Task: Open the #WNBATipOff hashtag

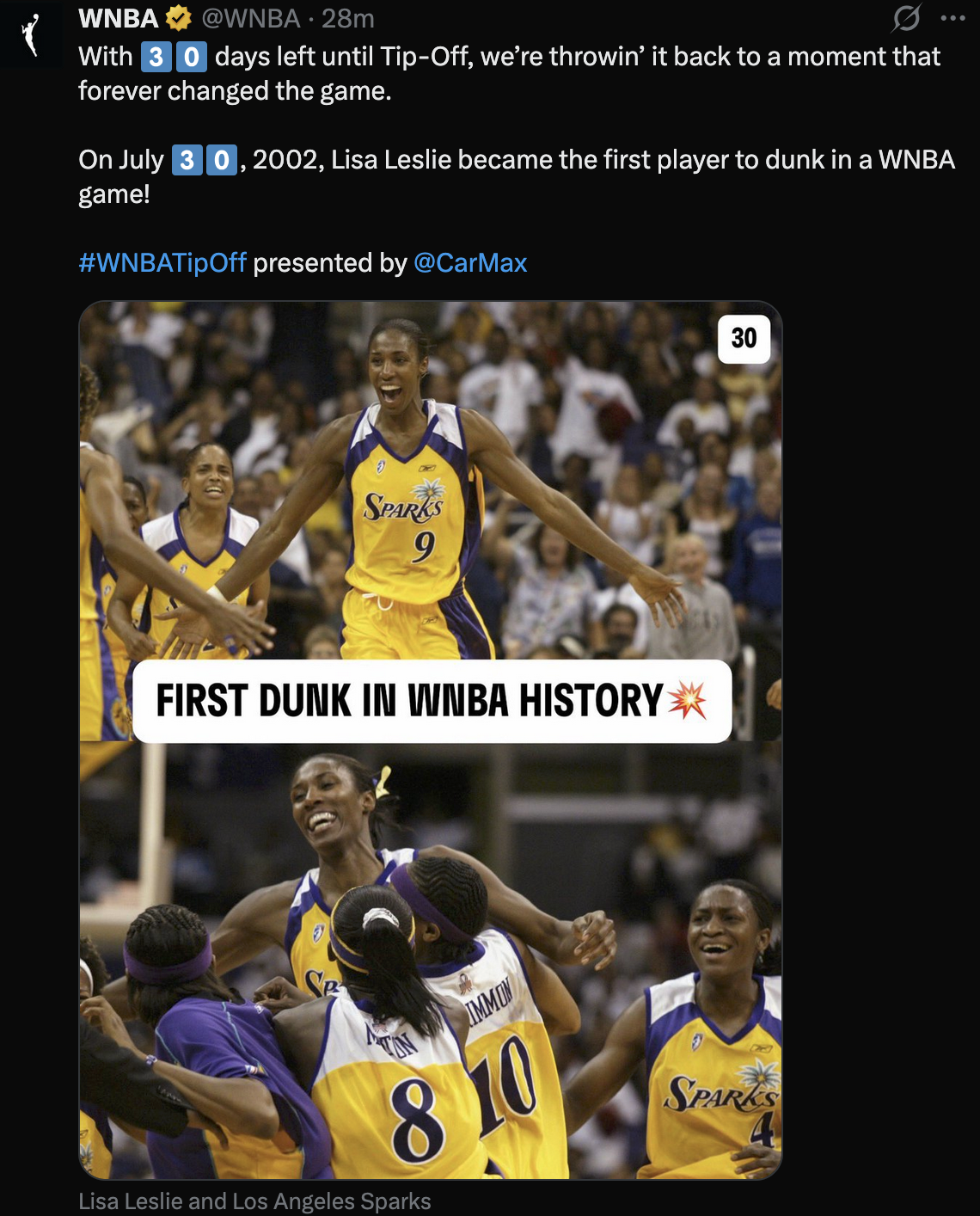Action: tap(162, 262)
